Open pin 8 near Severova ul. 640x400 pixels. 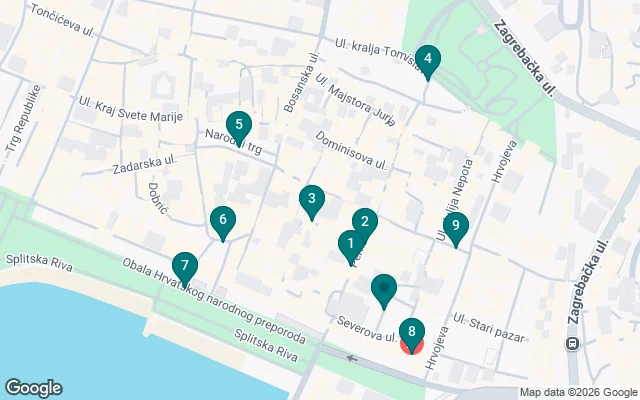pyautogui.click(x=411, y=330)
